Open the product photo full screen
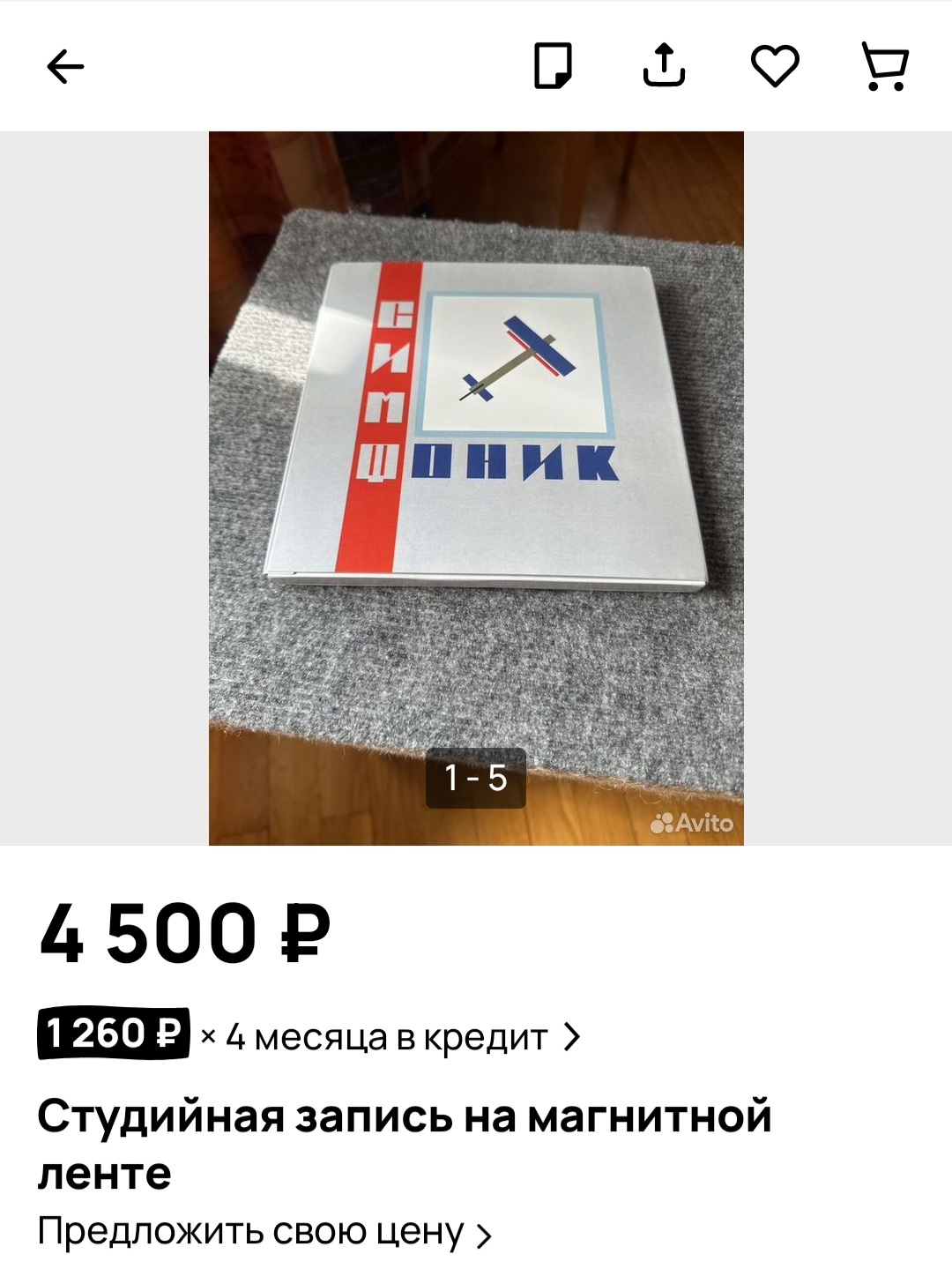Image resolution: width=952 pixels, height=1269 pixels. pos(476,488)
